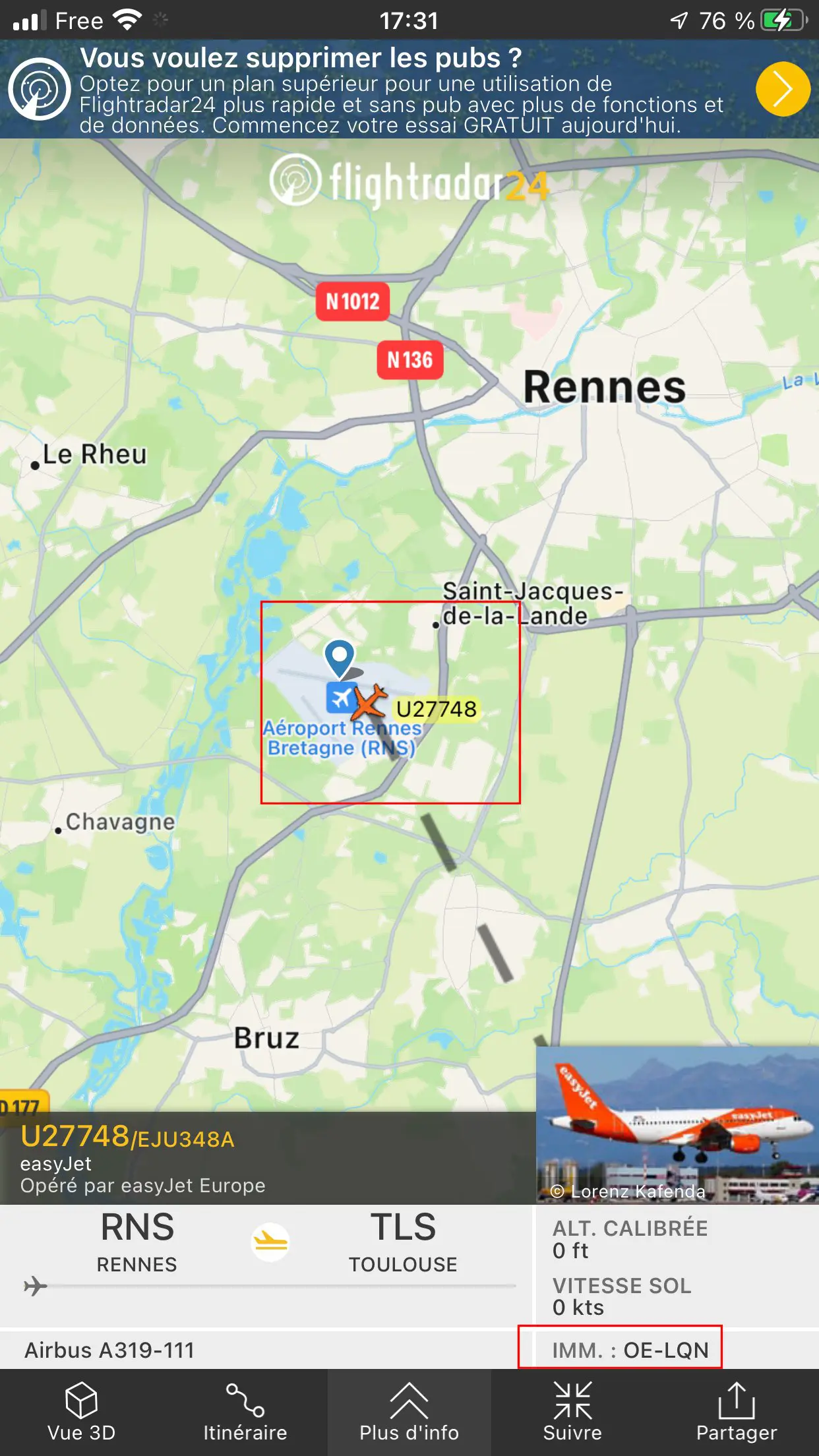Tap the Rennes airport marker icon
This screenshot has height=1456, width=819.
point(340,698)
